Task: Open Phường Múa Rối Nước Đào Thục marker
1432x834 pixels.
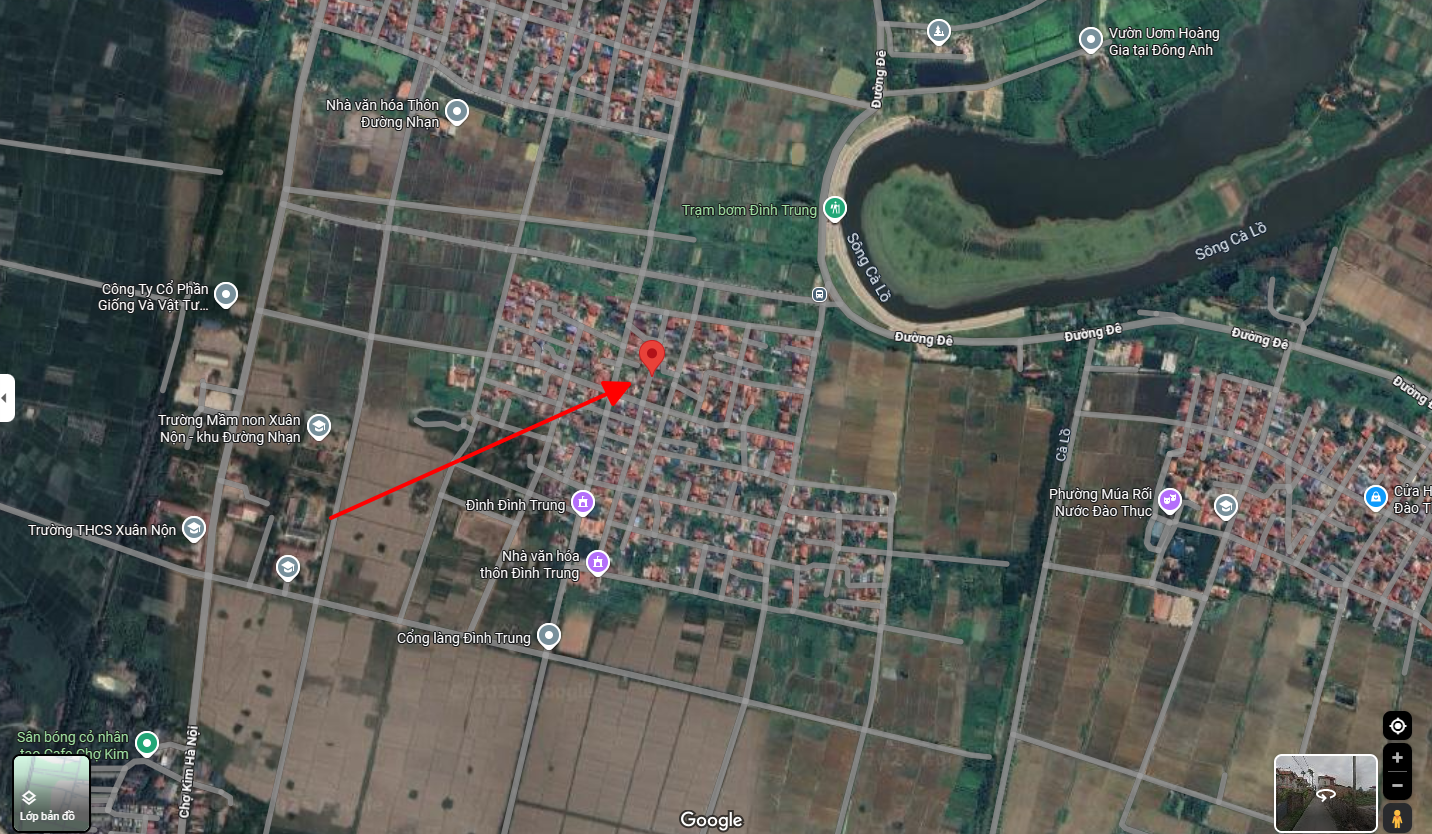Action: tap(1170, 500)
